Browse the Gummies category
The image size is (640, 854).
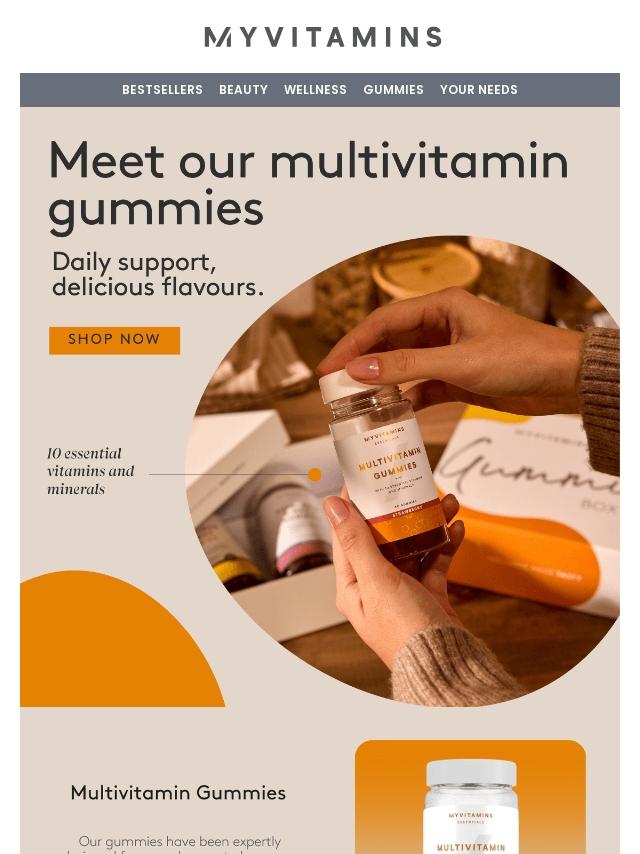pyautogui.click(x=393, y=90)
